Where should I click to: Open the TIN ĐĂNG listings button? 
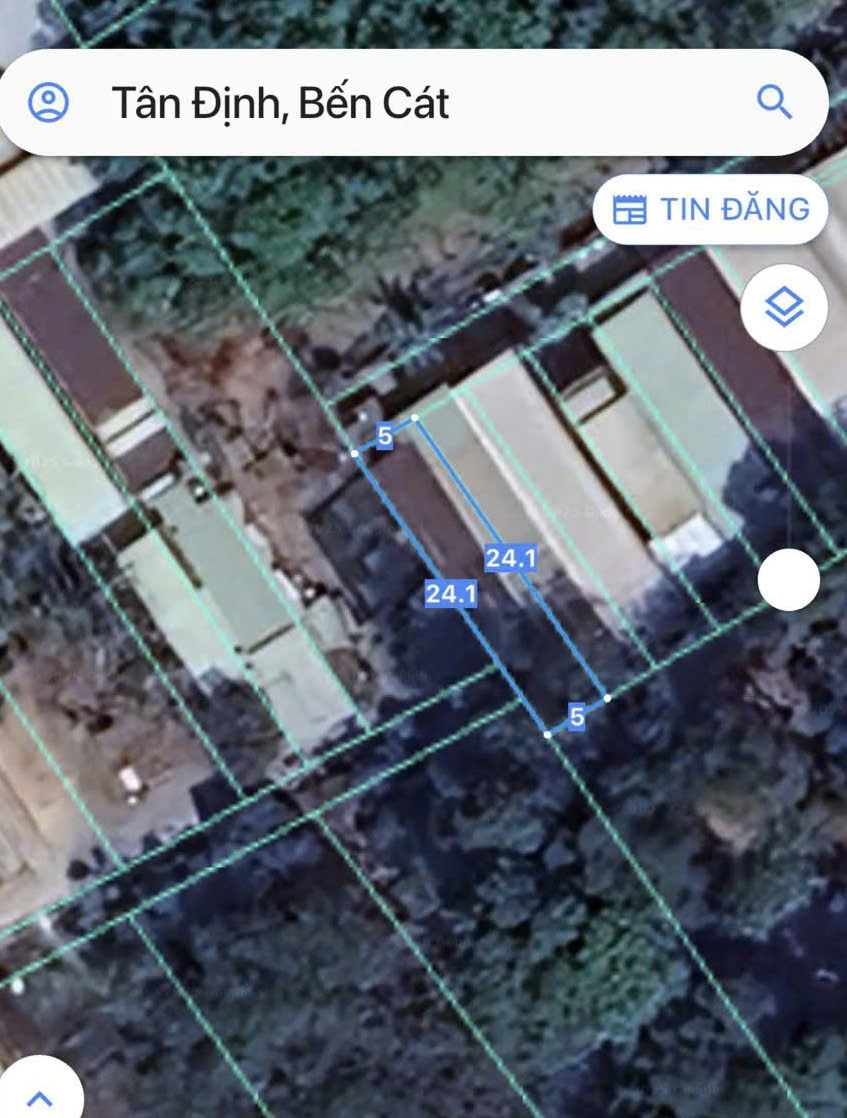(x=711, y=210)
